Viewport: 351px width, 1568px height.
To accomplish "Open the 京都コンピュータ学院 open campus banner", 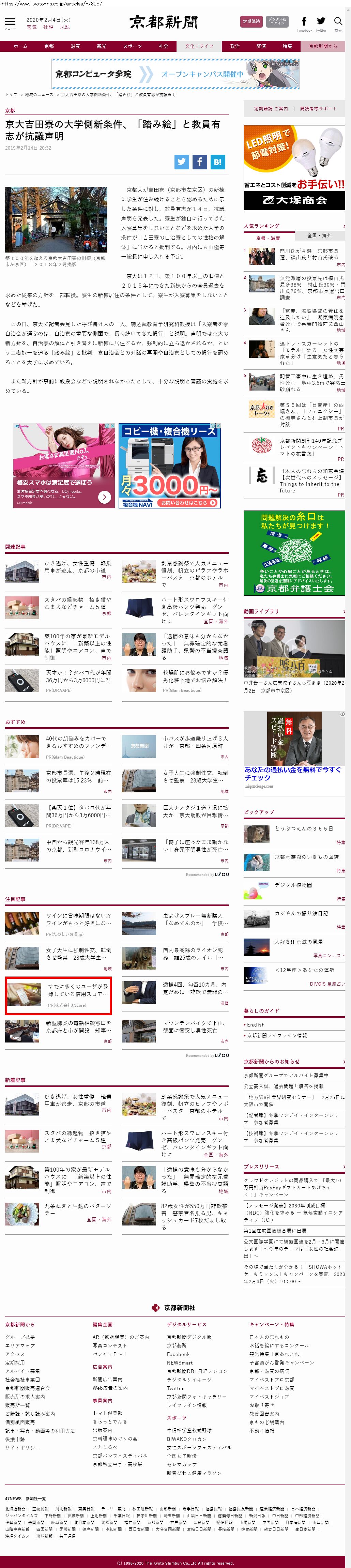I will pyautogui.click(x=175, y=74).
